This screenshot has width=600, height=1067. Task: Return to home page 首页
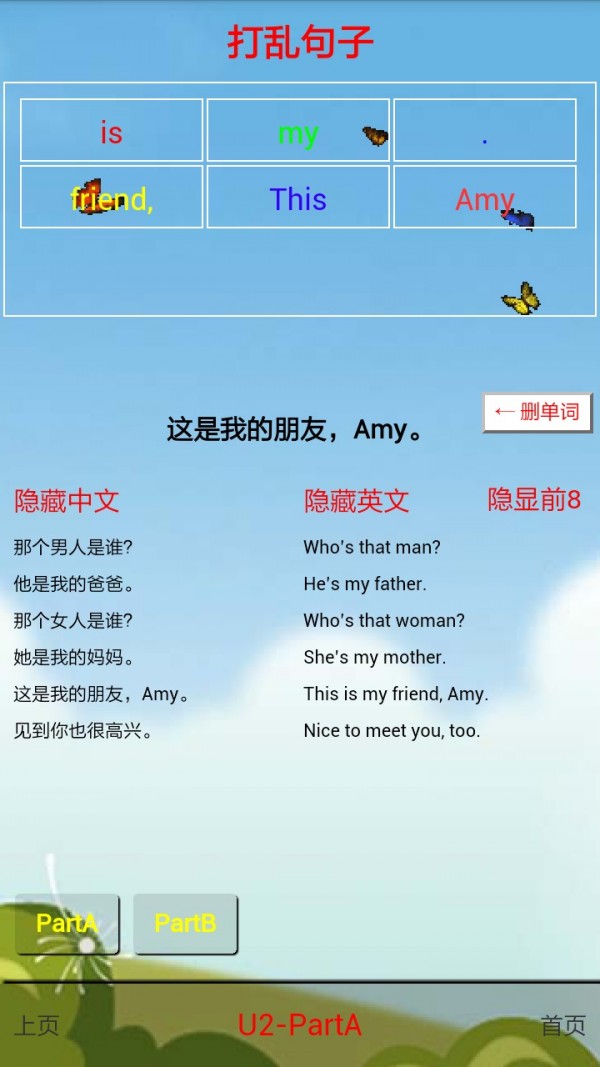pyautogui.click(x=563, y=1025)
